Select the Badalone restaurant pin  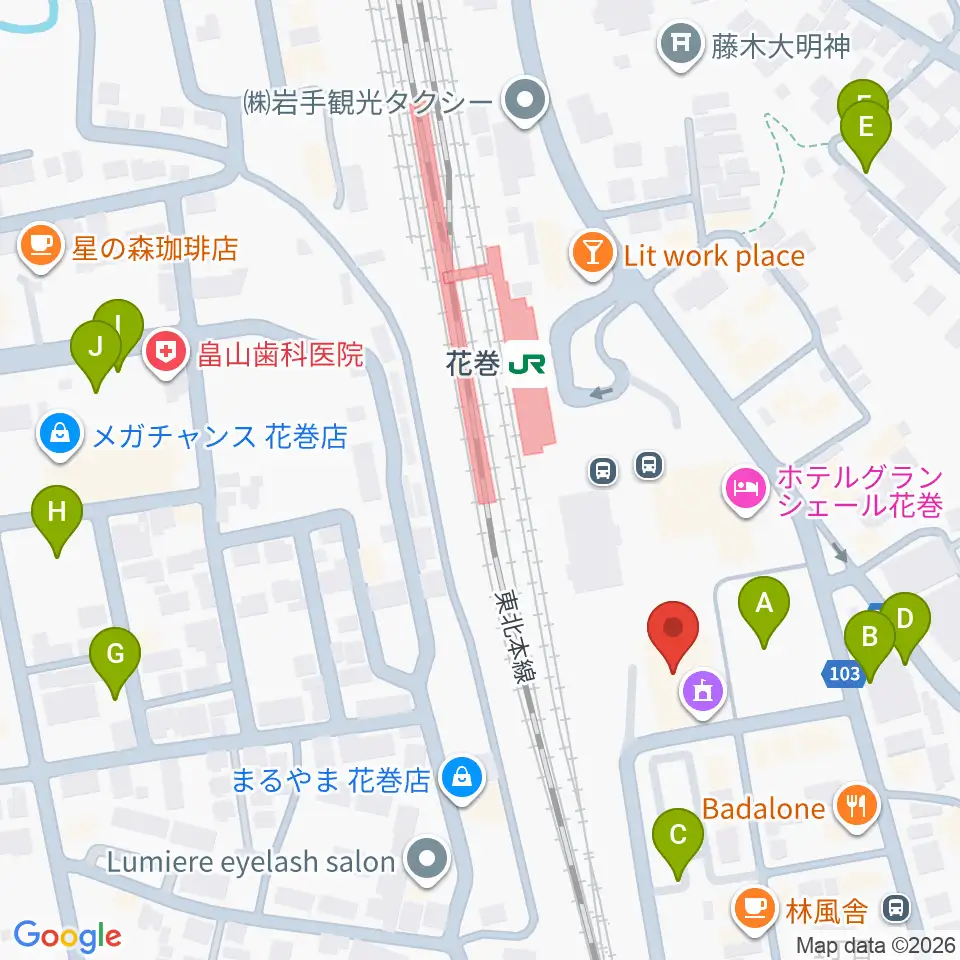coord(857,808)
